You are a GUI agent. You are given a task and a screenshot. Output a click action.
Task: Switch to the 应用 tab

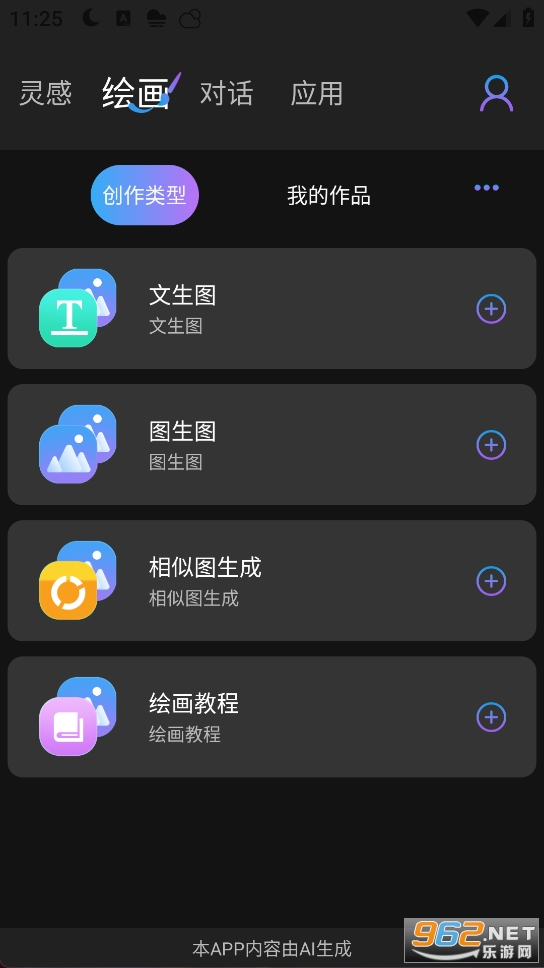tap(317, 93)
